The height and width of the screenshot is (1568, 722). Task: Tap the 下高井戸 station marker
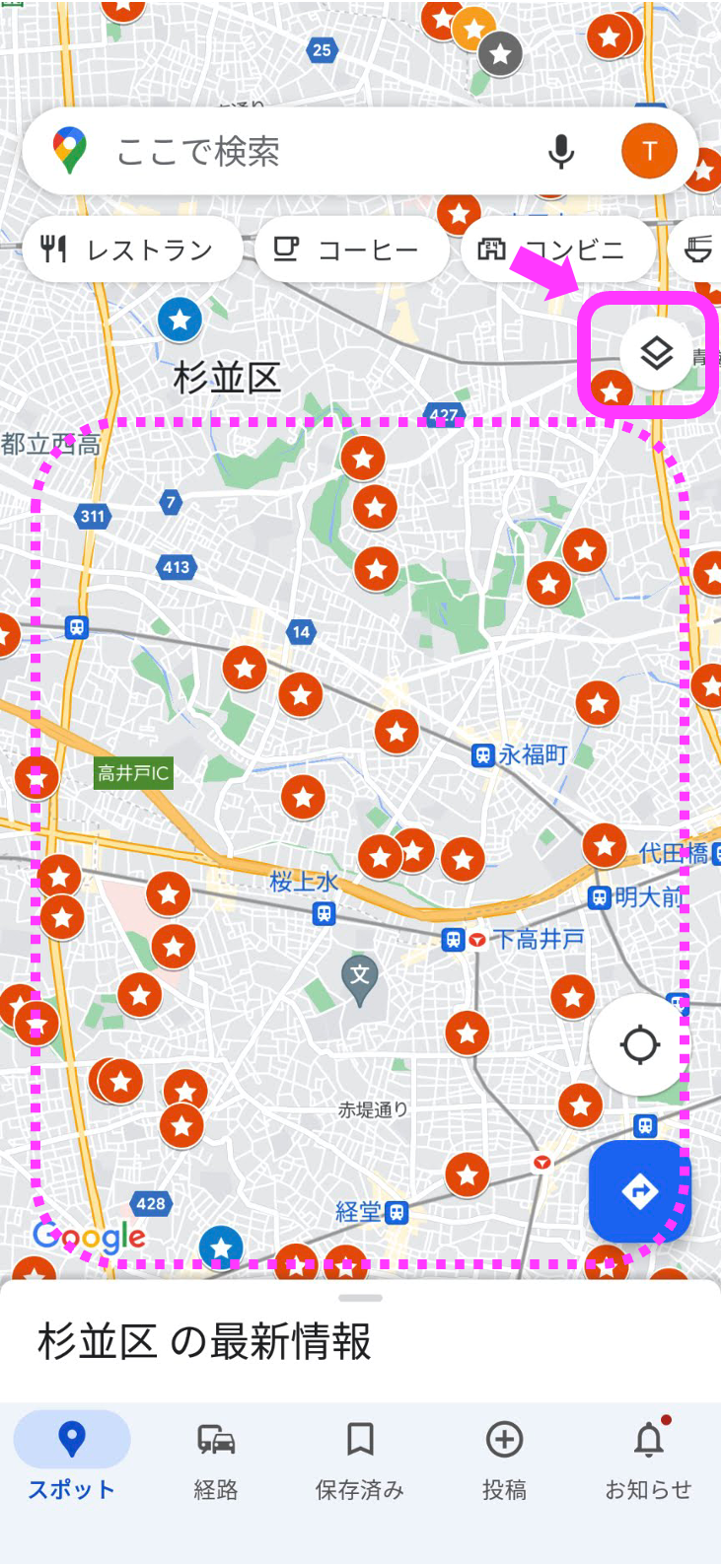click(x=453, y=939)
